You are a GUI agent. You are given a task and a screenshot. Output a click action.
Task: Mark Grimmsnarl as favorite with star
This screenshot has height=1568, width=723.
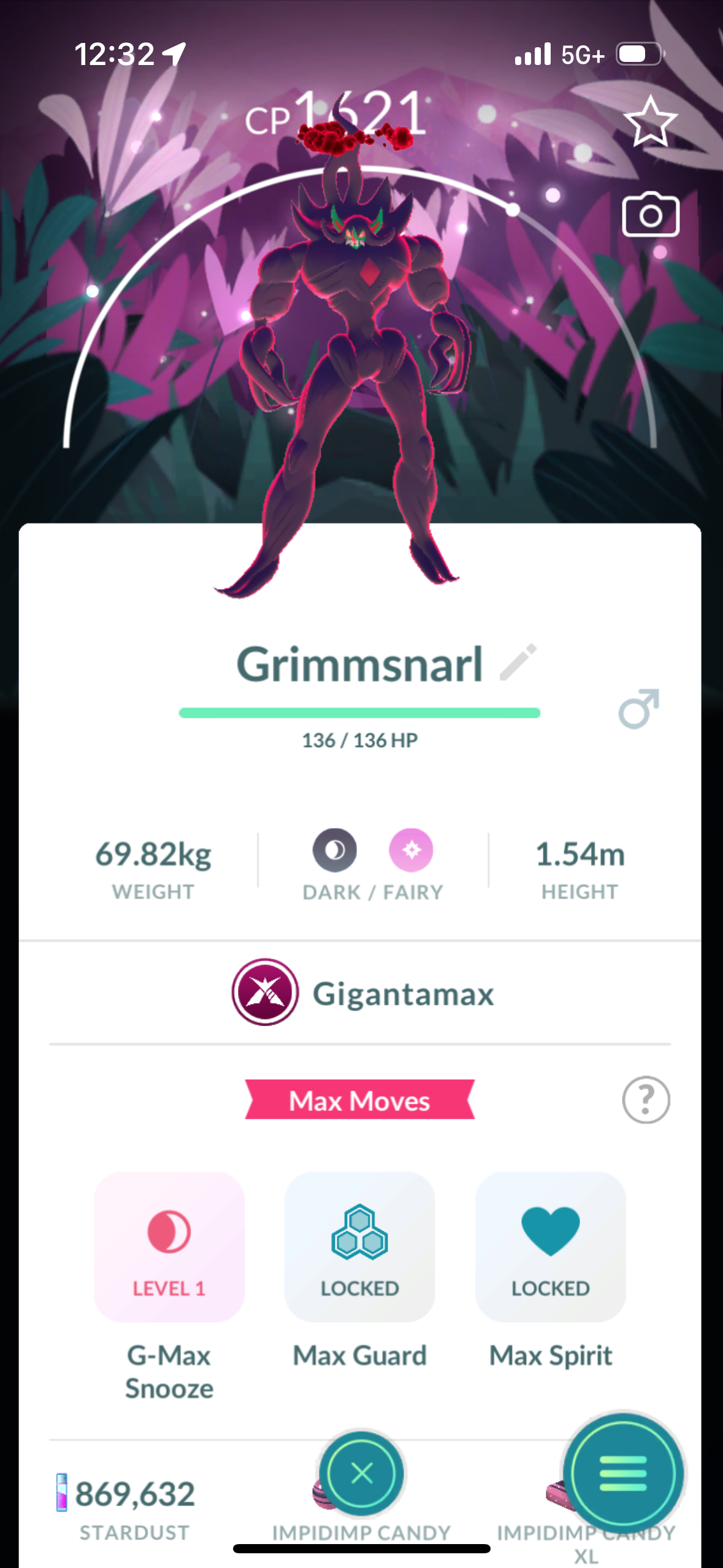click(649, 122)
